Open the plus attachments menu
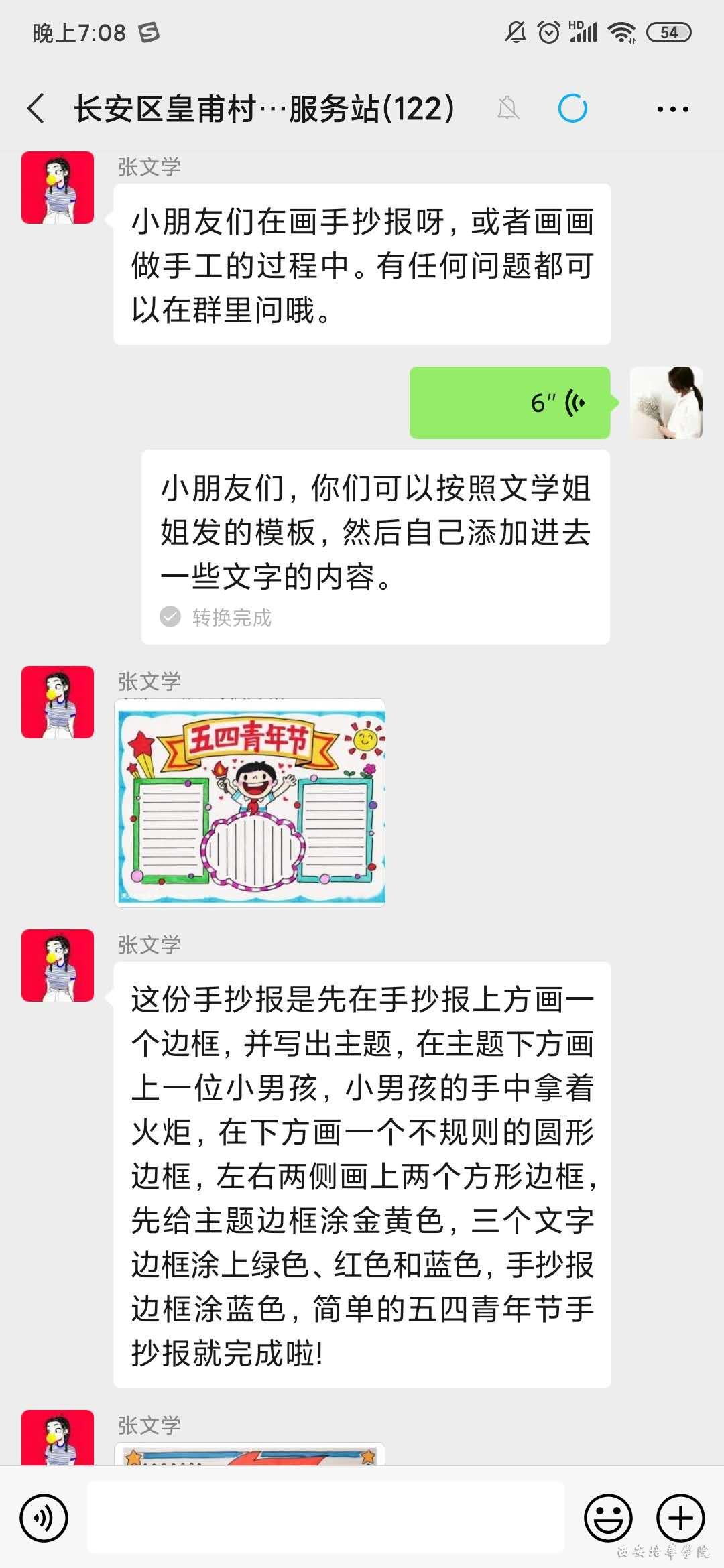Image resolution: width=724 pixels, height=1568 pixels. [680, 1517]
